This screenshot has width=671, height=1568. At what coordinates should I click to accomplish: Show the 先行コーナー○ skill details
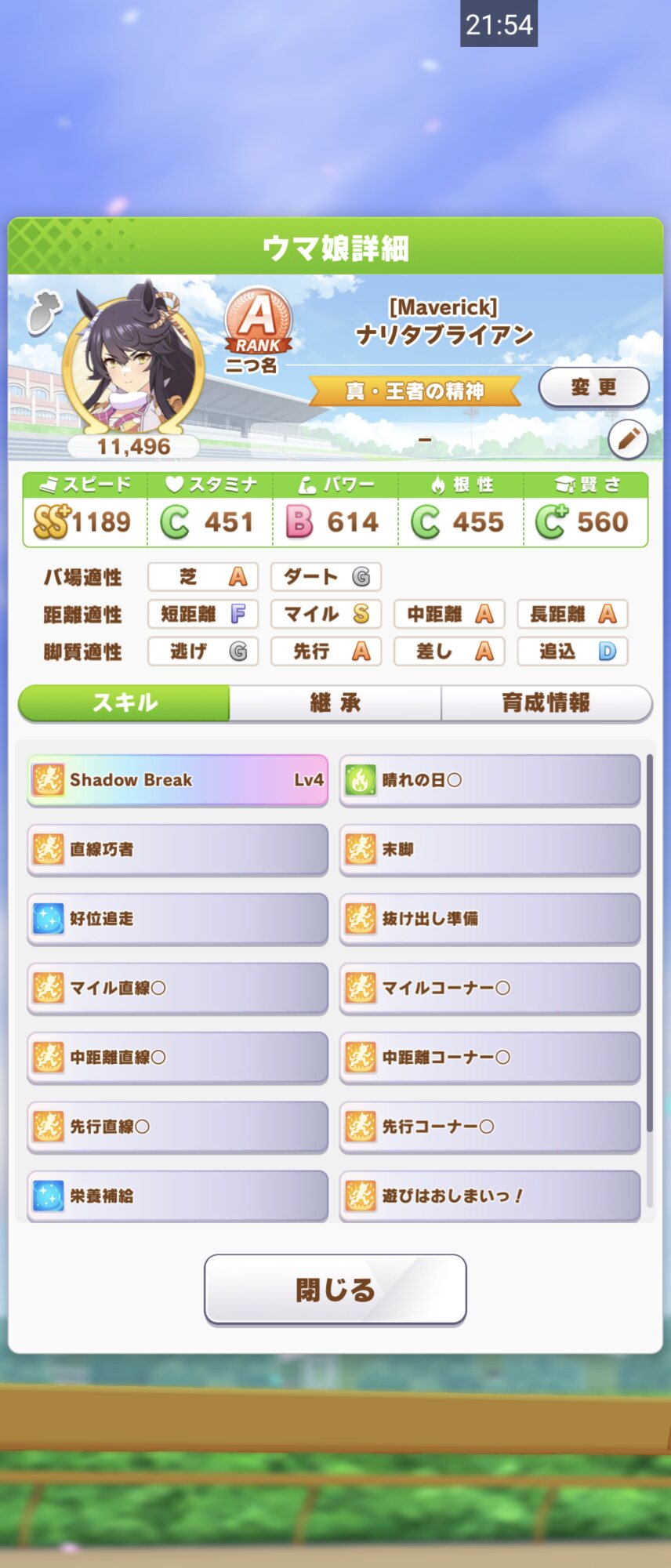[490, 1127]
